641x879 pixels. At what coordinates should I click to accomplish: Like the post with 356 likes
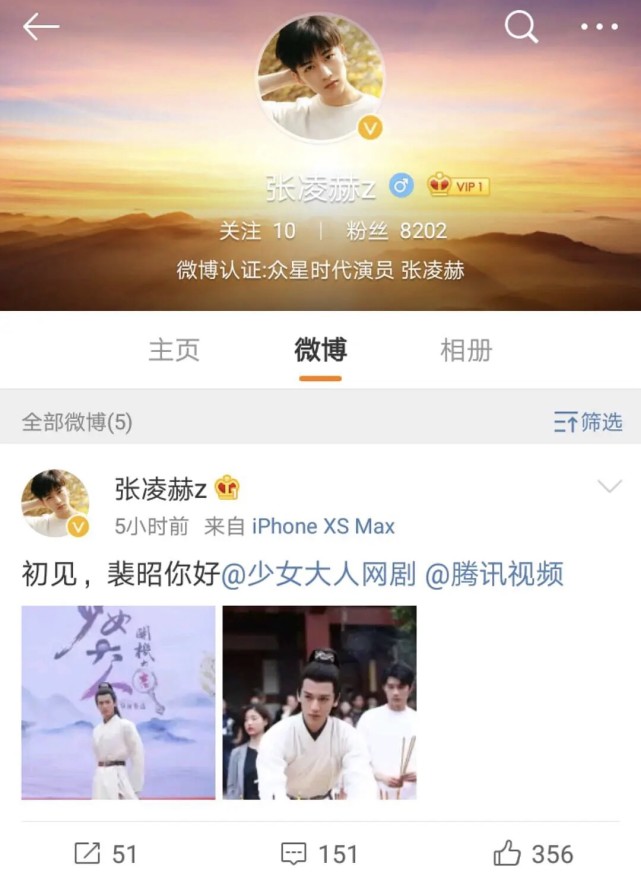tap(533, 853)
